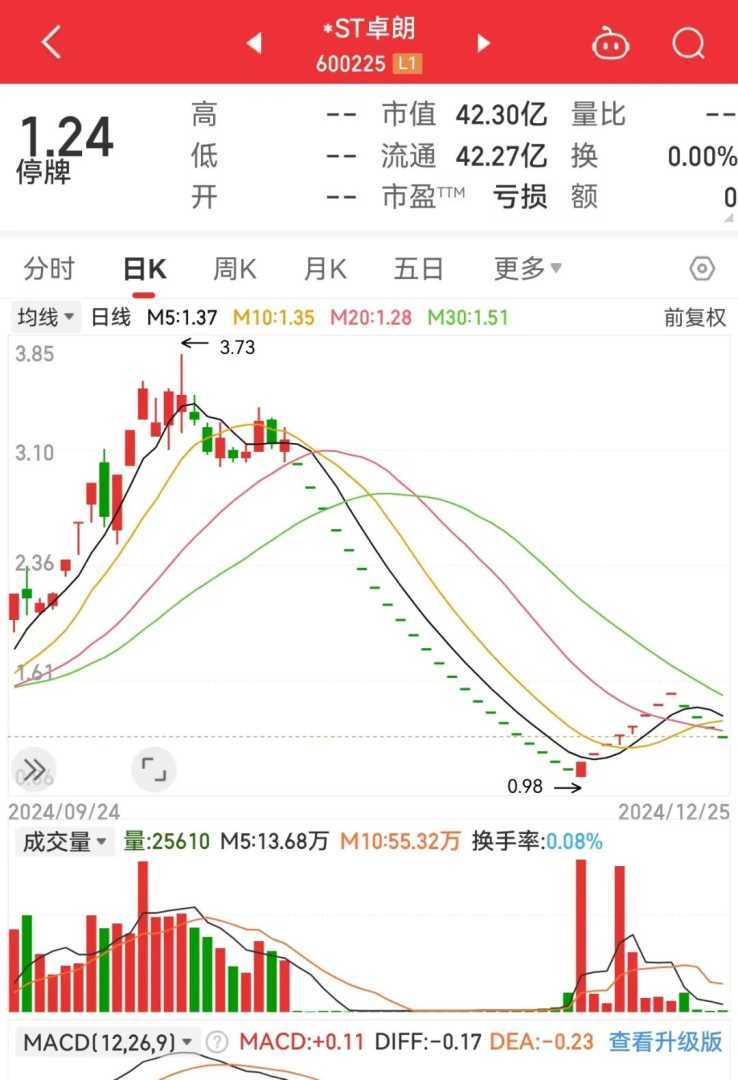The width and height of the screenshot is (738, 1080).
Task: Open the robot assistant icon
Action: coord(610,43)
